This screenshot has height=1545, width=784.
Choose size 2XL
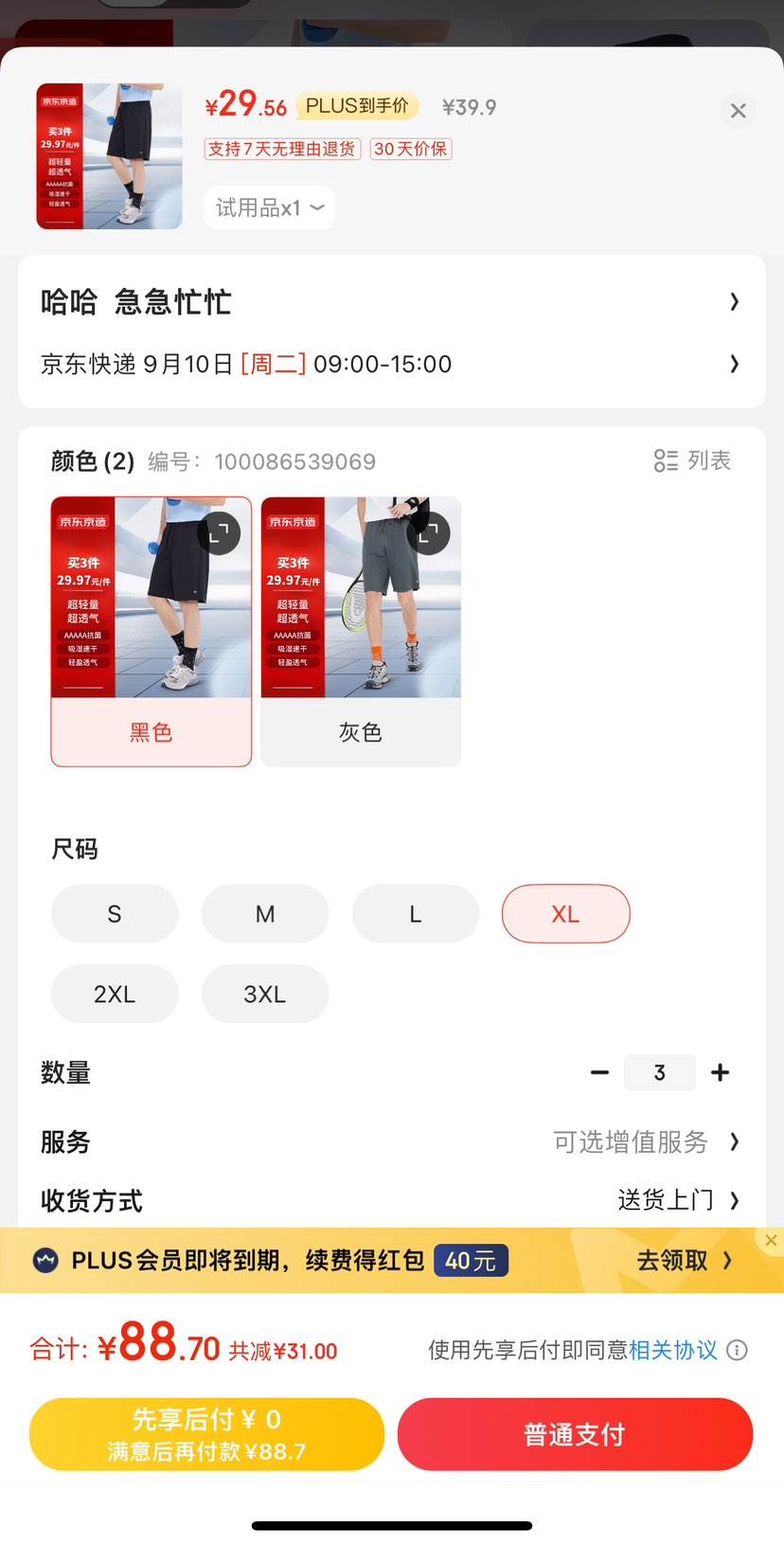[x=115, y=994]
